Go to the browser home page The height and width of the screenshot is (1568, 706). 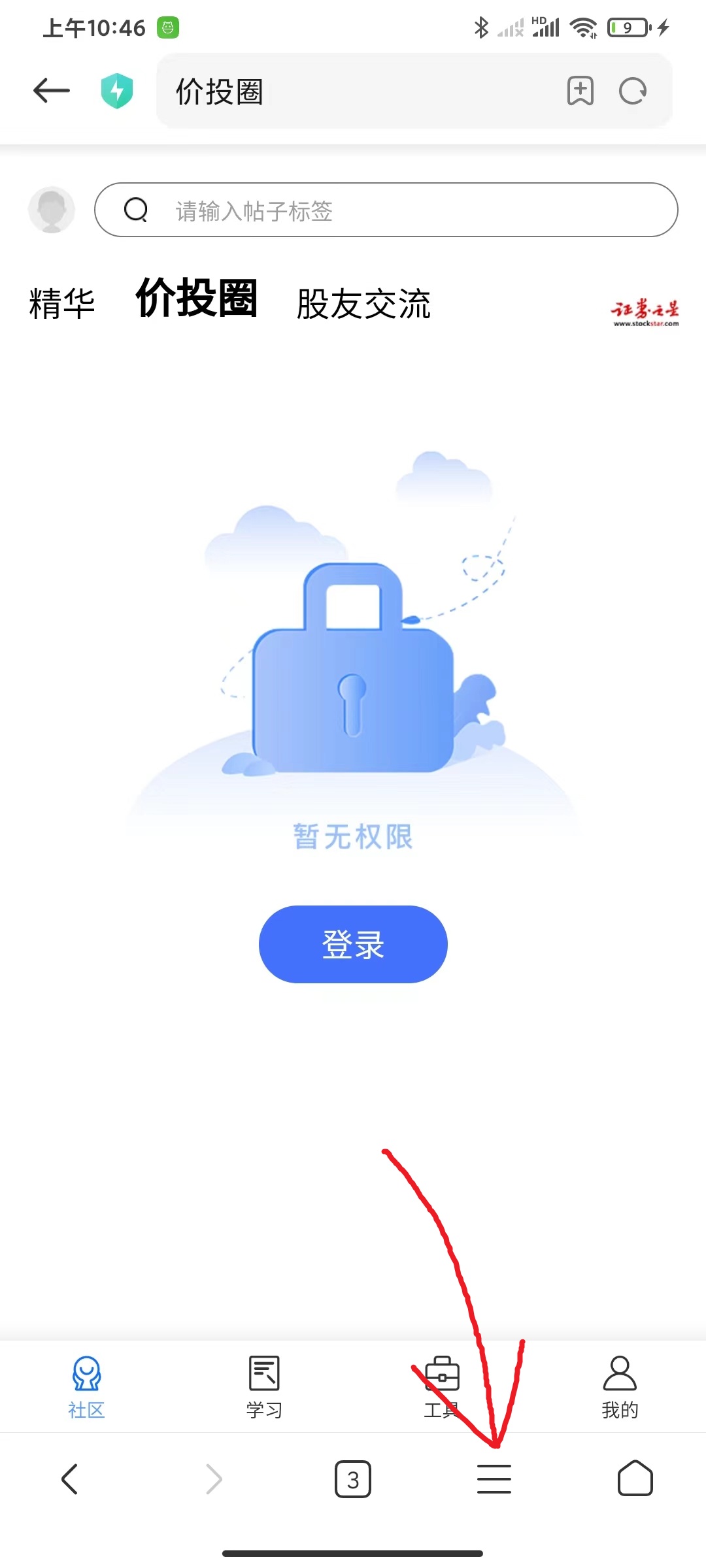point(635,1478)
